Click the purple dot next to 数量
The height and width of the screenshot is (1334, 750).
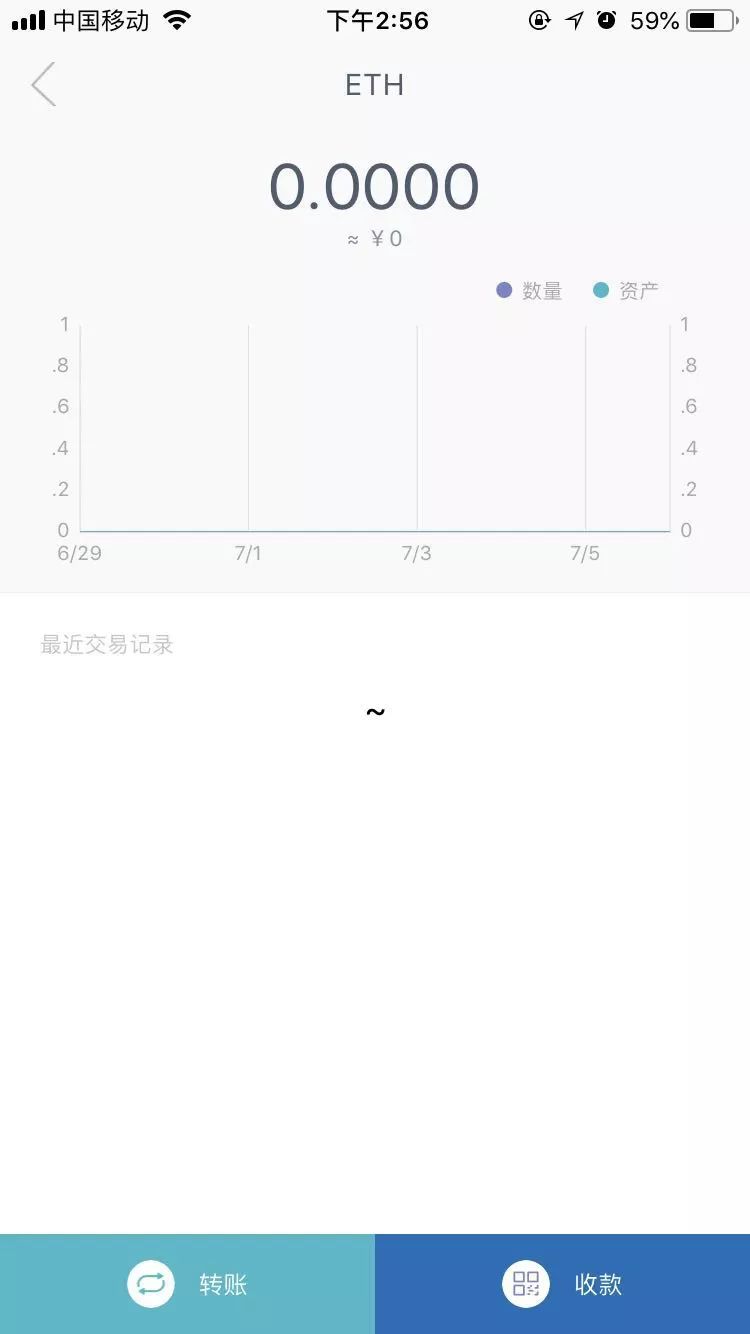(504, 290)
